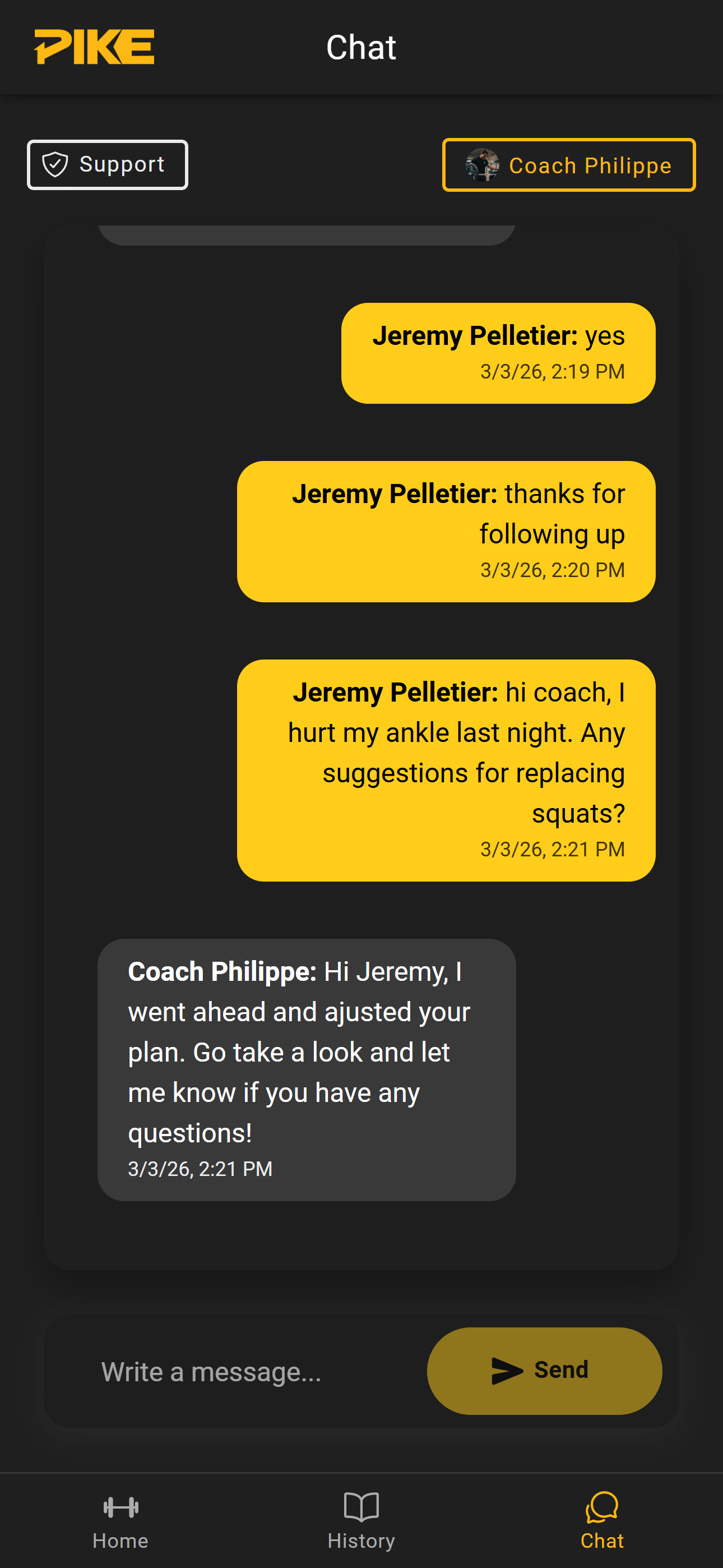Switch to the Coach Philippe conversation
Screen dimensions: 723x1568
(568, 164)
